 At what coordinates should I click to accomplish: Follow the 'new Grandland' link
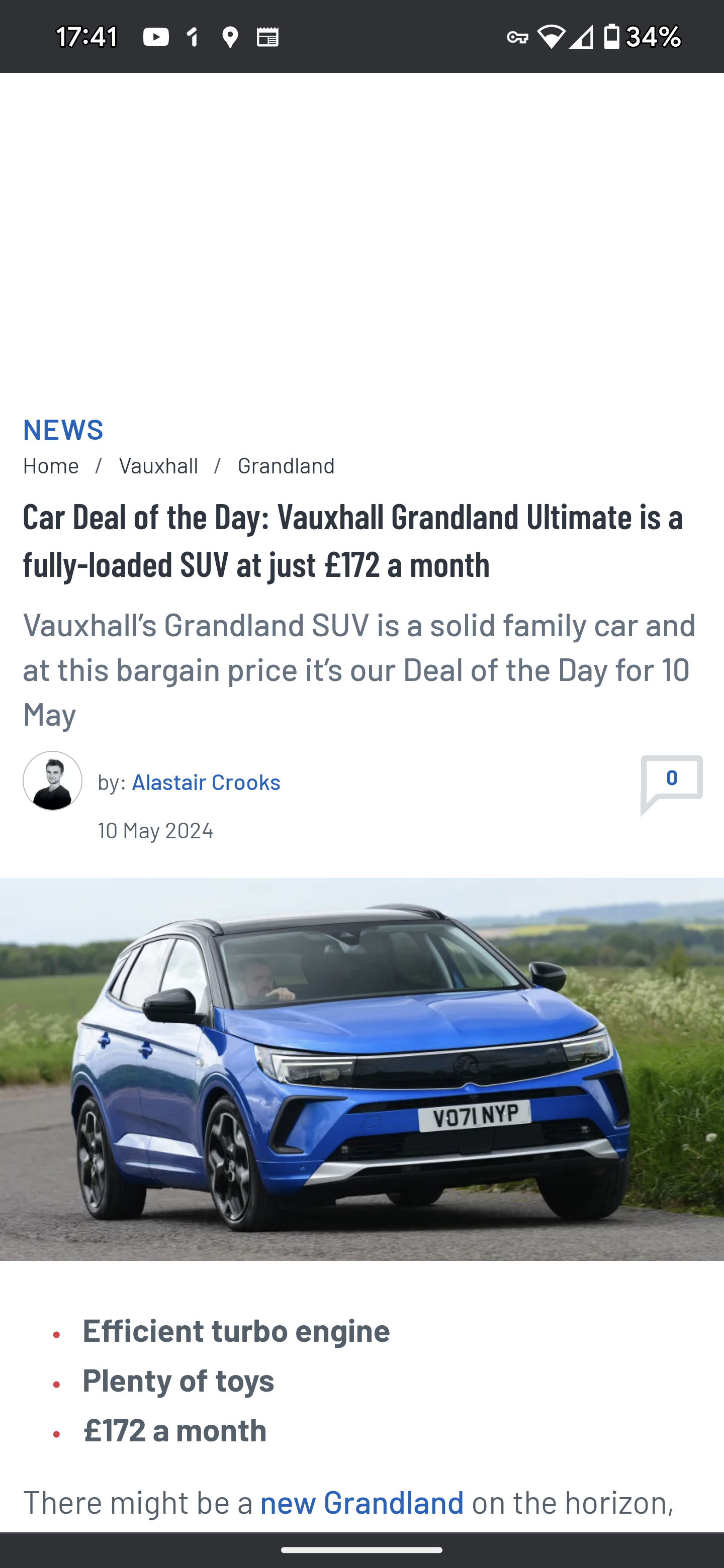(361, 1502)
